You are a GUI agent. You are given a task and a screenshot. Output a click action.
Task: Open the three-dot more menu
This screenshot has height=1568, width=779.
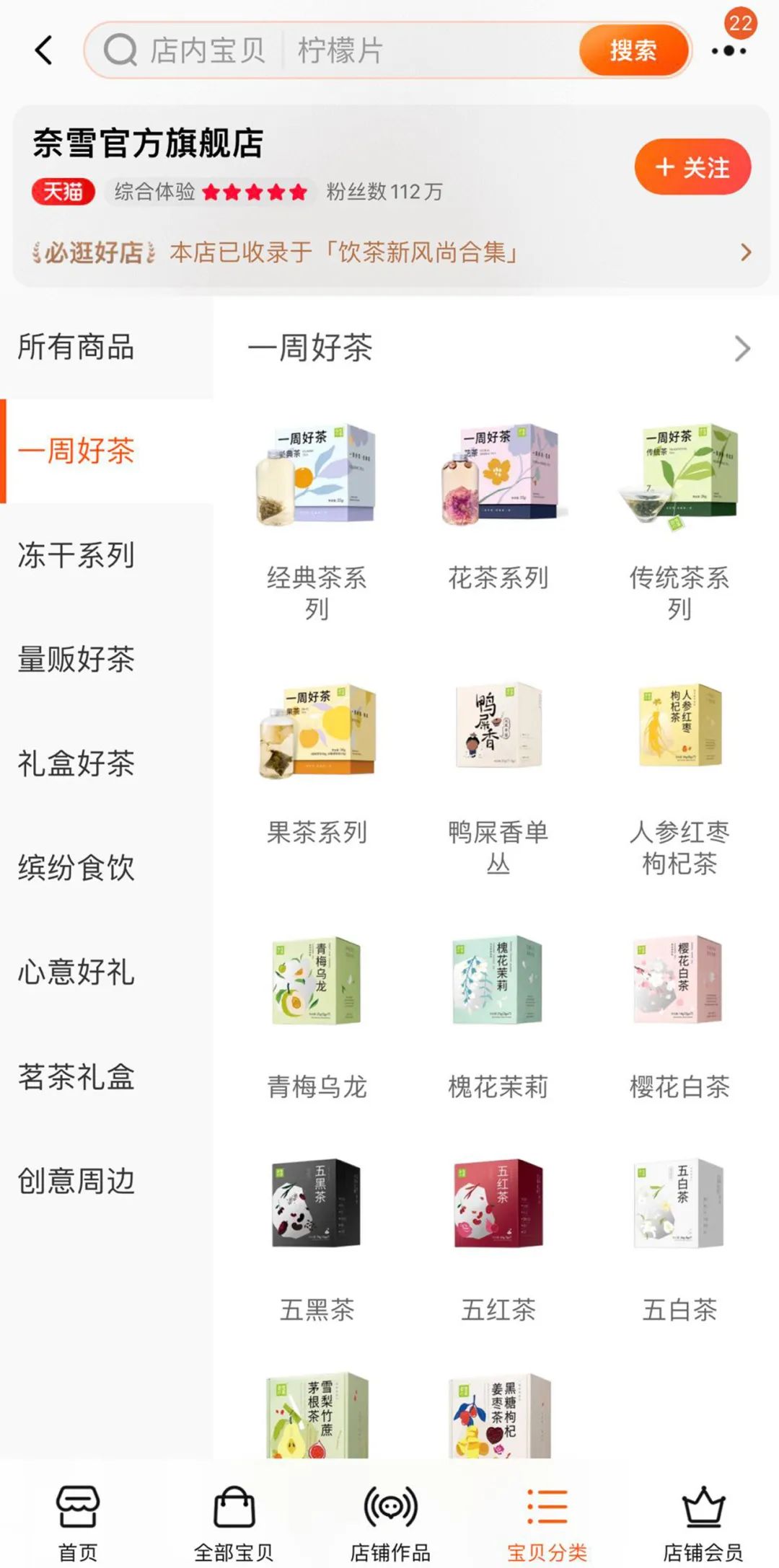click(x=729, y=50)
